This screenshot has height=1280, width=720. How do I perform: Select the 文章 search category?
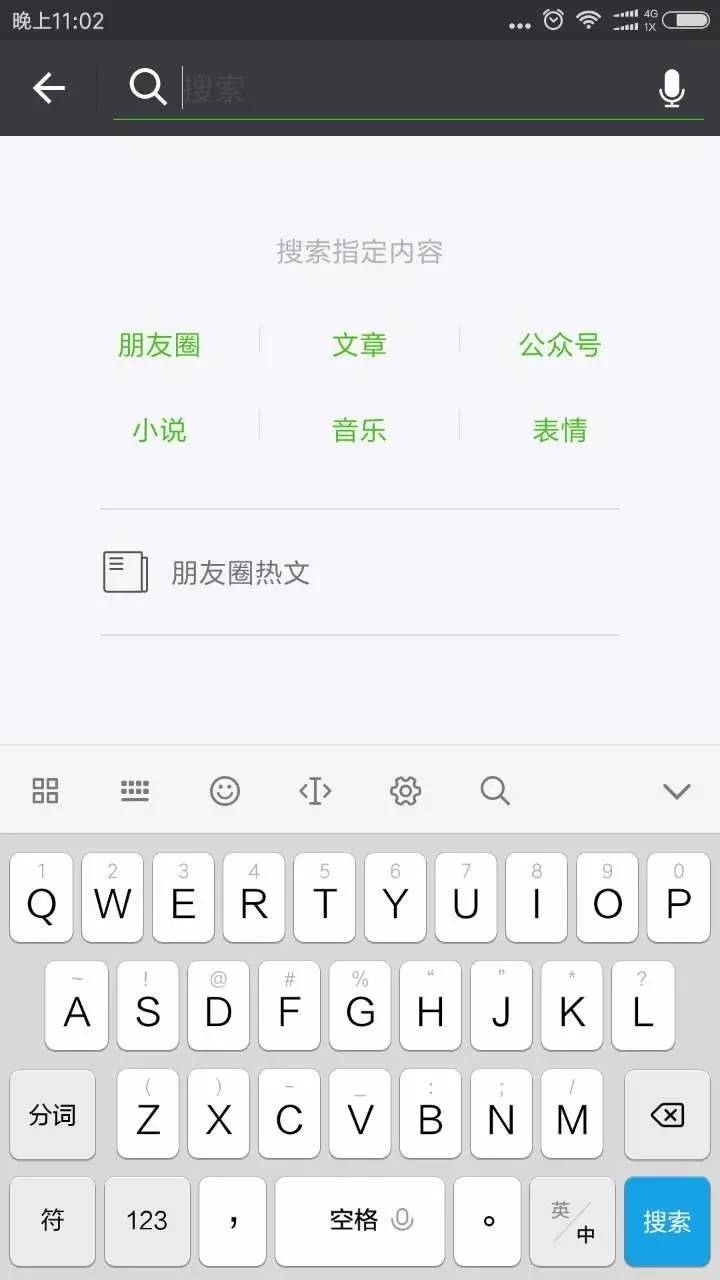[x=359, y=345]
